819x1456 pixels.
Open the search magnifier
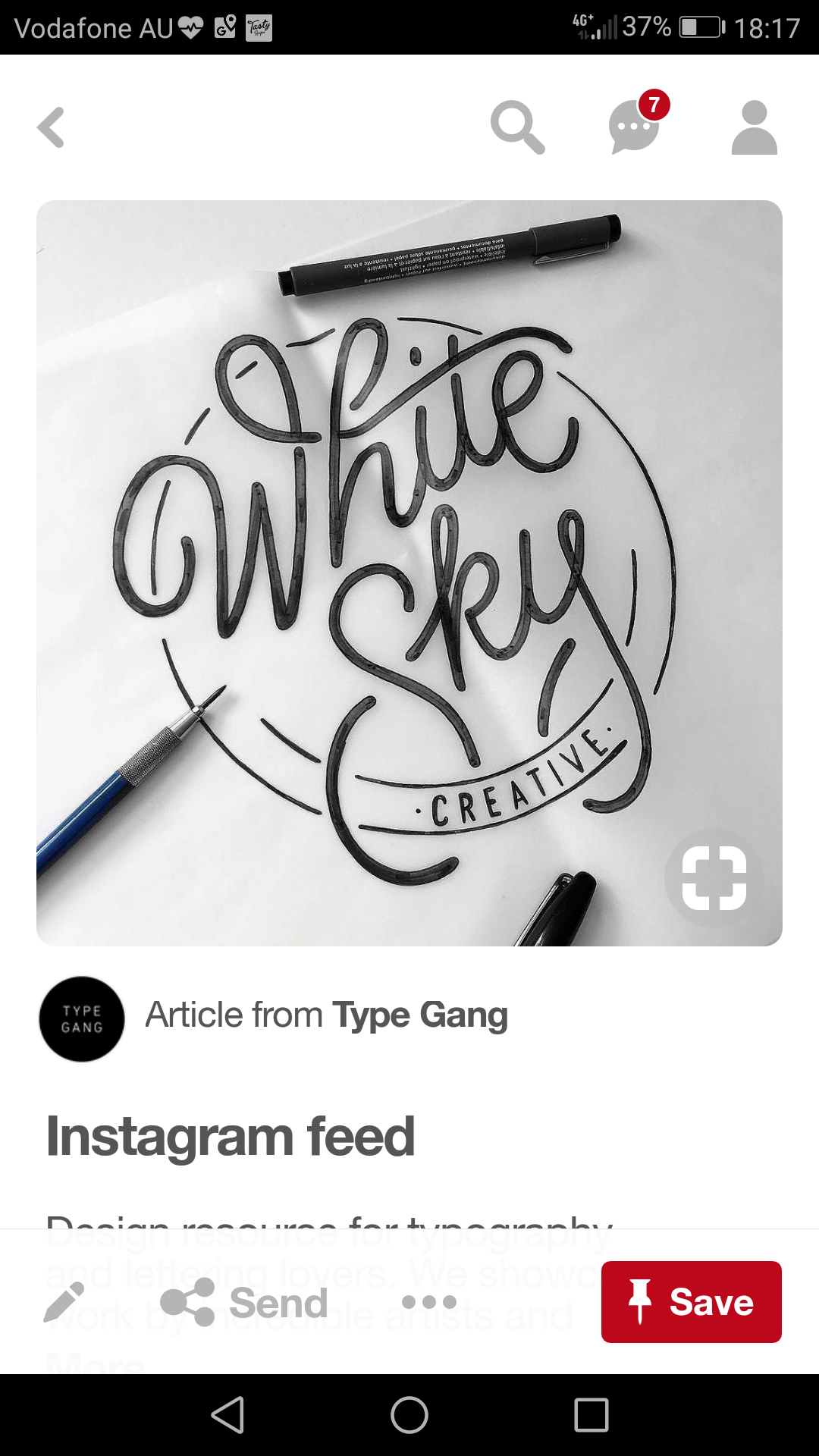pyautogui.click(x=517, y=127)
